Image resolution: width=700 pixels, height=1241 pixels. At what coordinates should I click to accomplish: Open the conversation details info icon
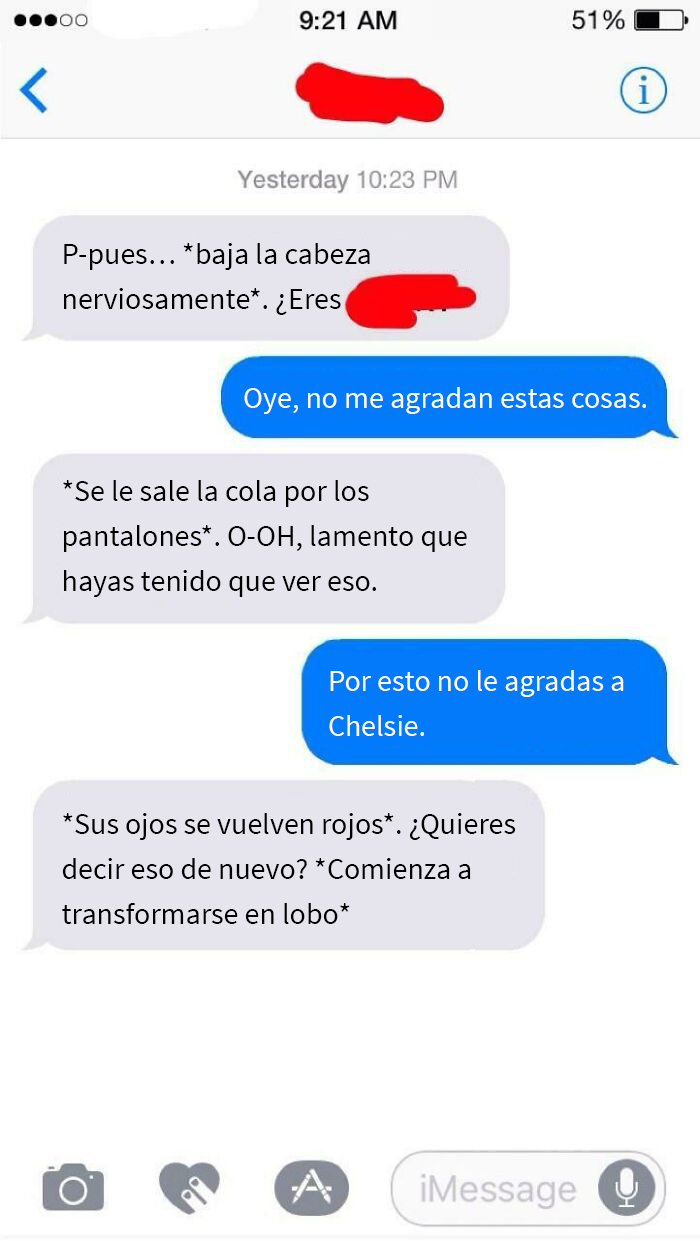point(643,91)
